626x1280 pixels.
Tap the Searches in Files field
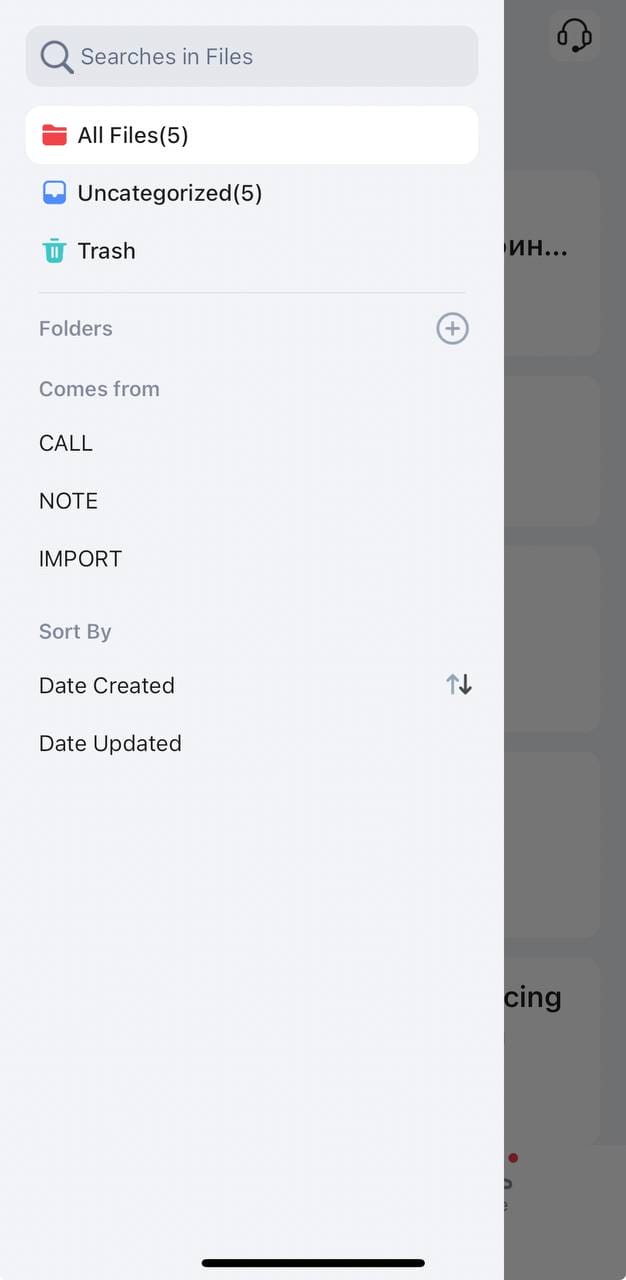[x=252, y=56]
